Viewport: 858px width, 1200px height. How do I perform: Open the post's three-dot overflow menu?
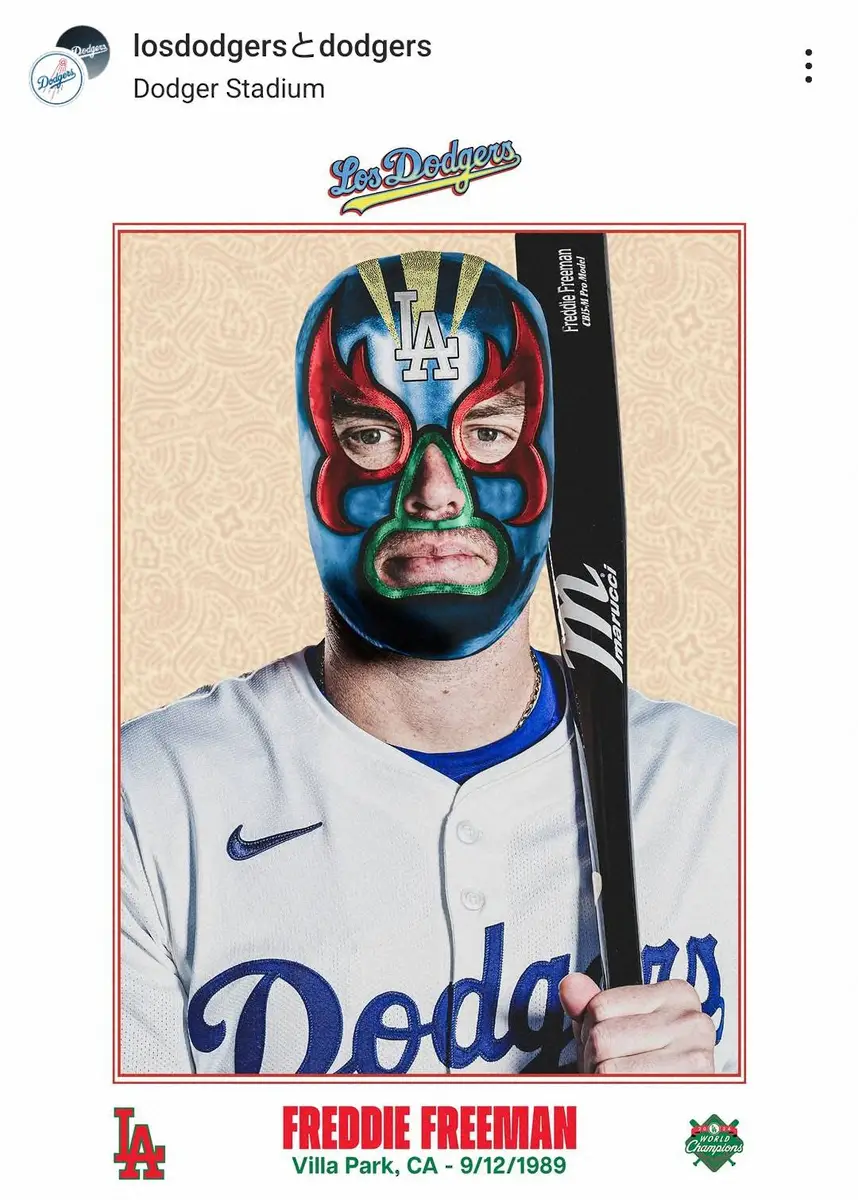point(808,66)
